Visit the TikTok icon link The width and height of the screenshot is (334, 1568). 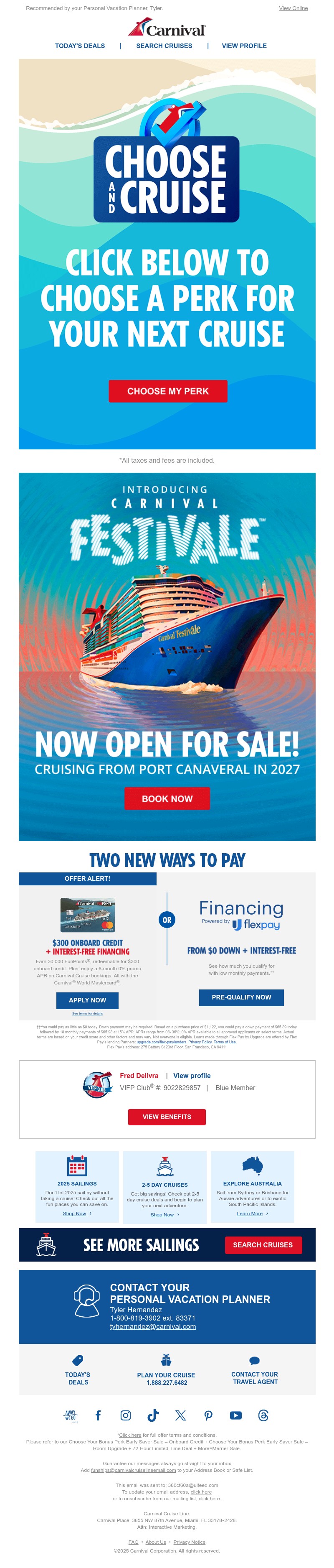[153, 1415]
